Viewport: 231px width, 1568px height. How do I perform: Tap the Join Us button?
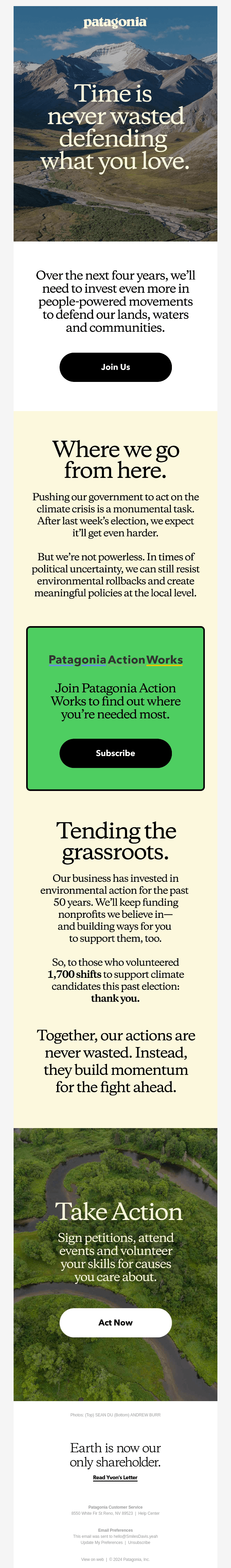coord(115,367)
